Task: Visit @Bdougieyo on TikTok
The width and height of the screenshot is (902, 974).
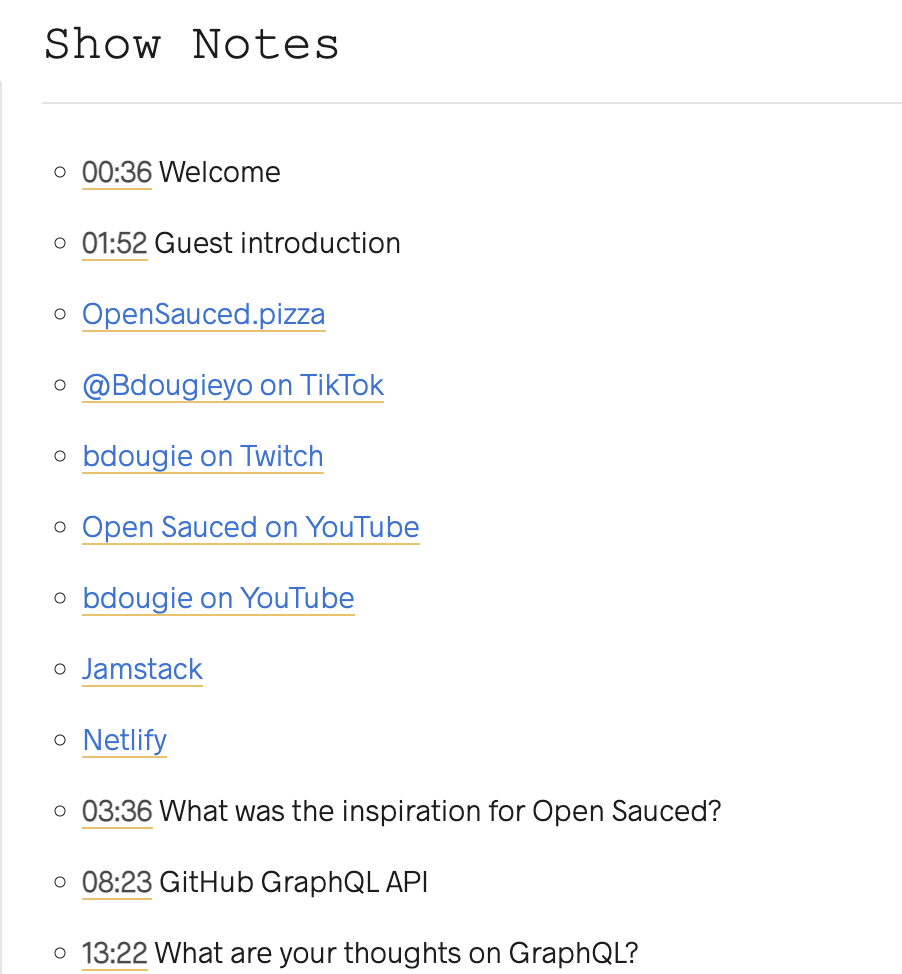Action: (x=233, y=386)
